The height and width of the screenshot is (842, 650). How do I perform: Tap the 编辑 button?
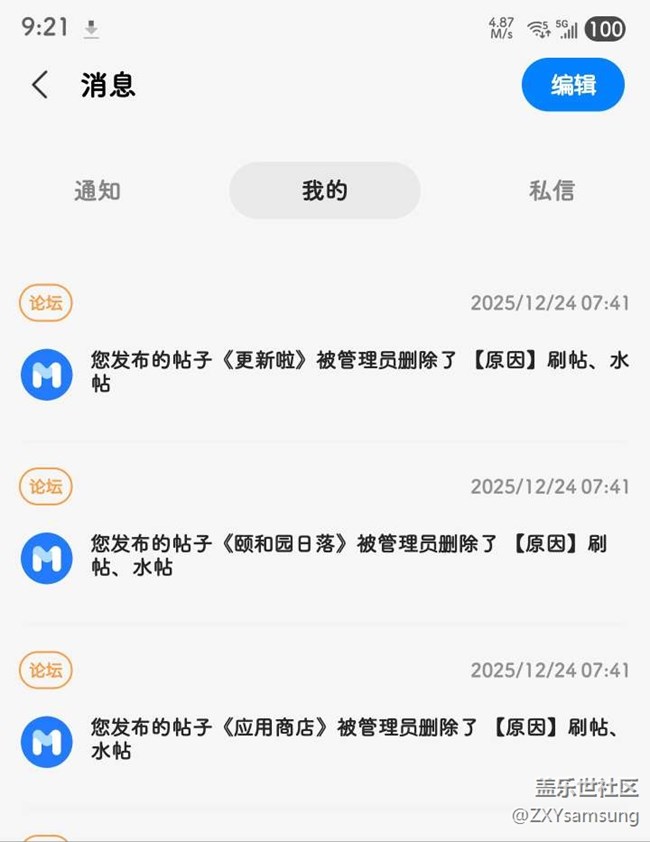pyautogui.click(x=573, y=85)
